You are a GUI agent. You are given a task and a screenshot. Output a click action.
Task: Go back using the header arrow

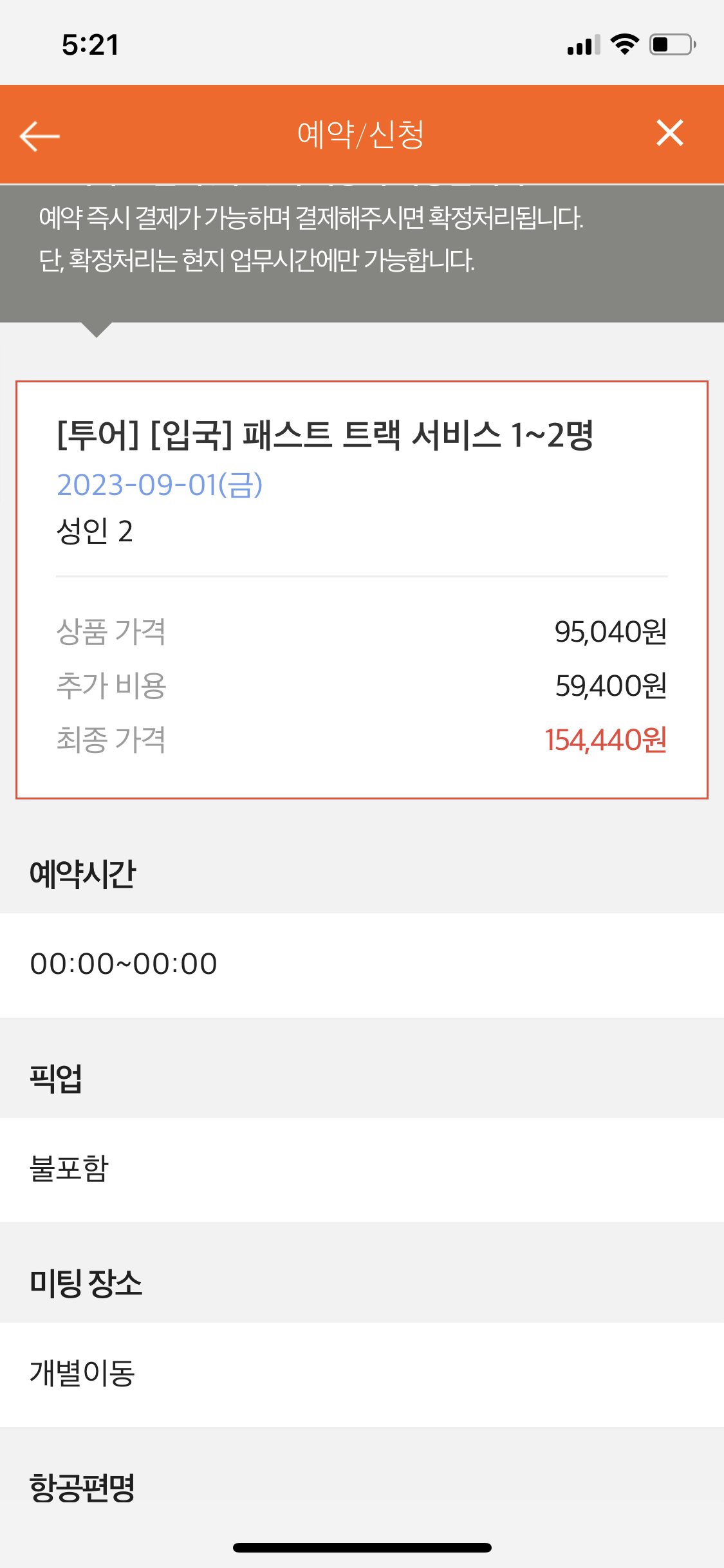tap(39, 136)
